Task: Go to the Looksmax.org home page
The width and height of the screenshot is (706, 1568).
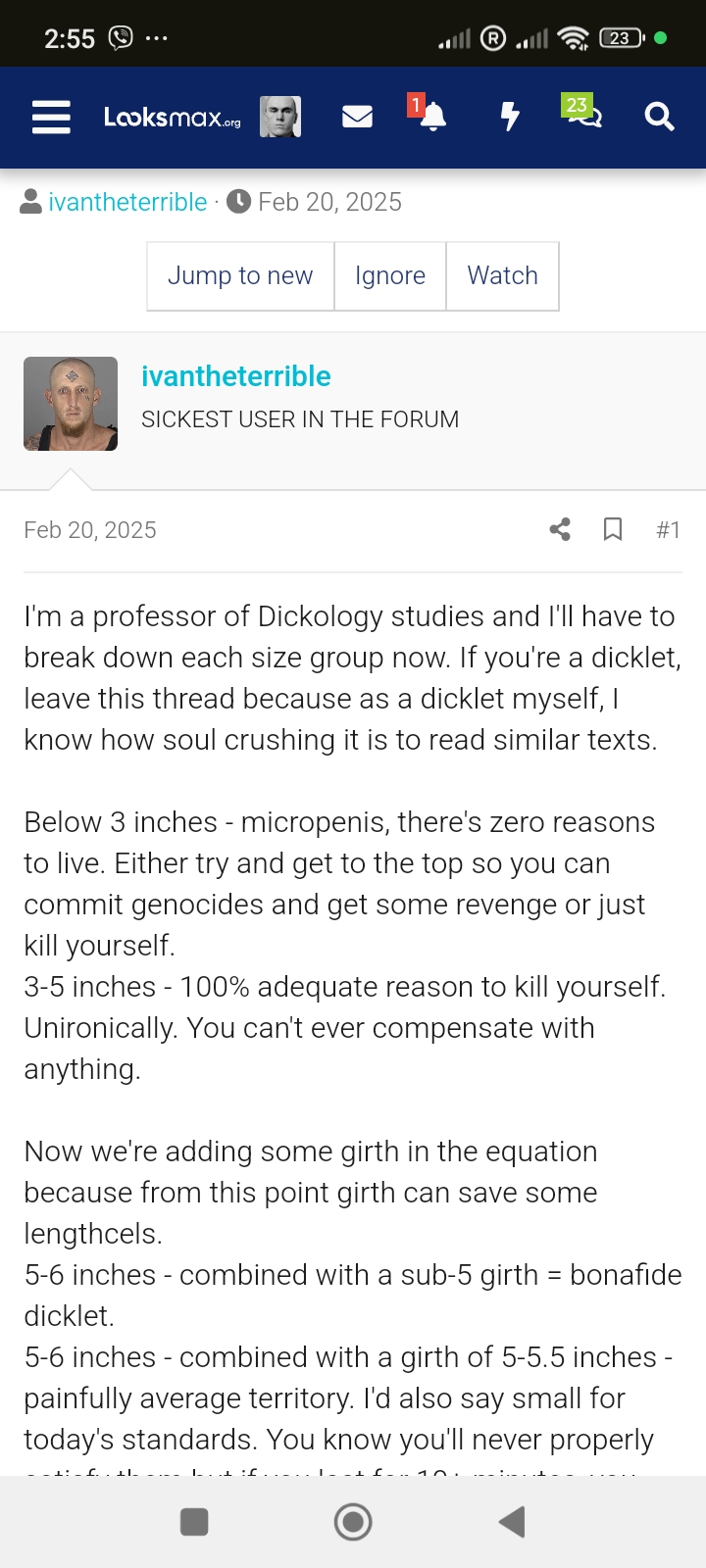Action: (173, 118)
